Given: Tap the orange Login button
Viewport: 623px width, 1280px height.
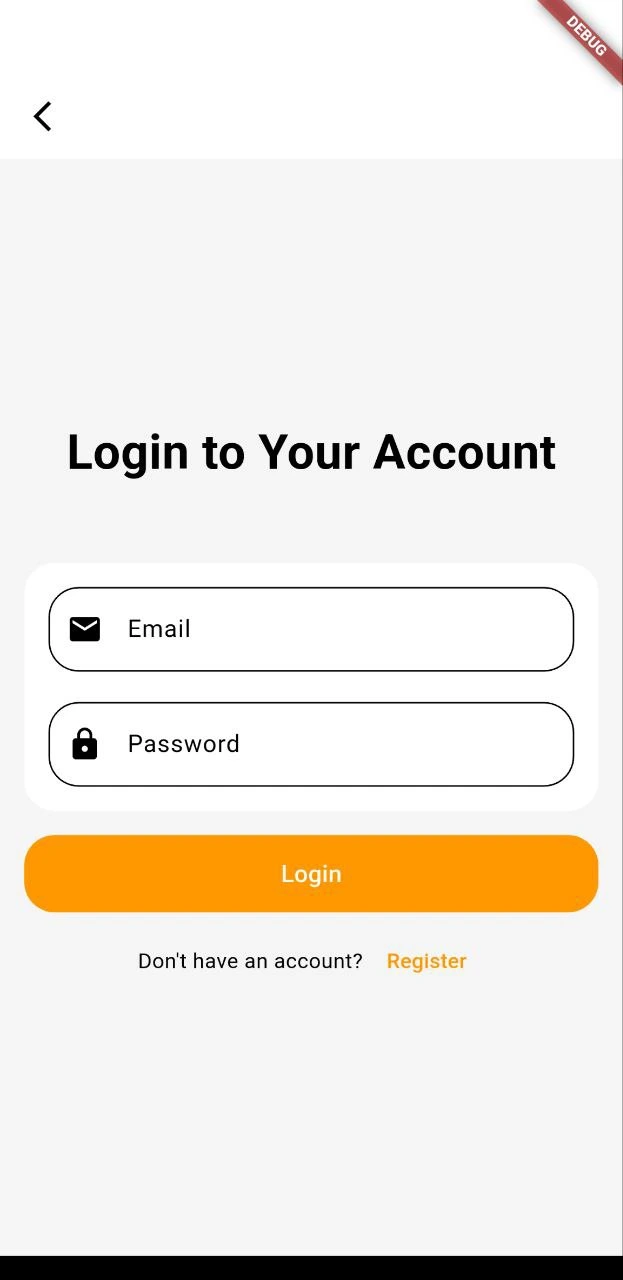Looking at the screenshot, I should click(x=311, y=874).
